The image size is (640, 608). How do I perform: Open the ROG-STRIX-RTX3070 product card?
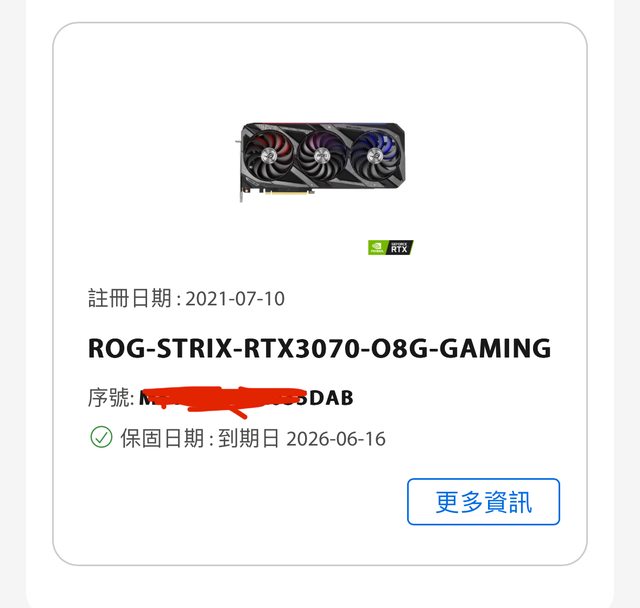click(x=319, y=348)
